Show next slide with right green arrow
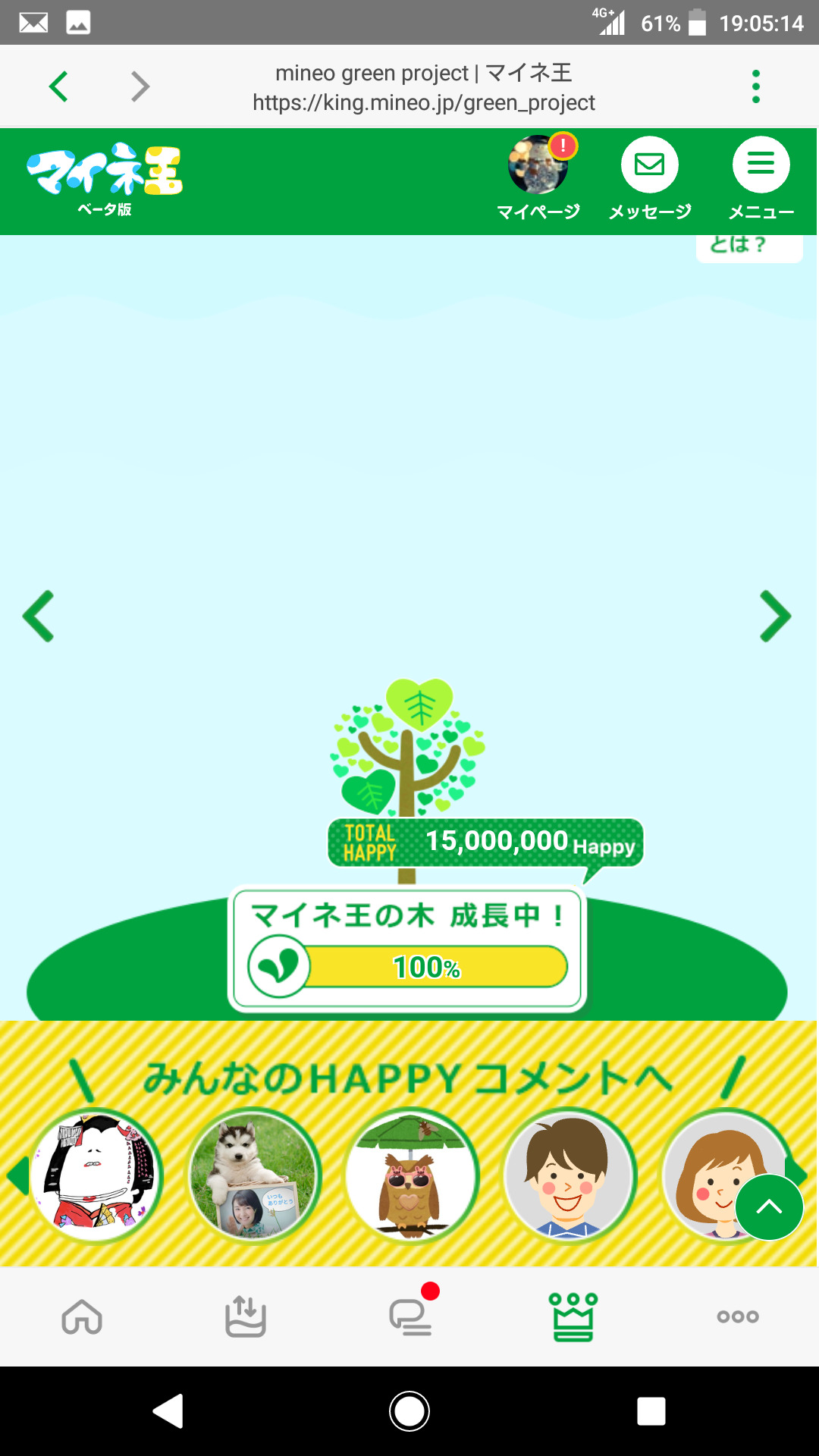Image resolution: width=819 pixels, height=1456 pixels. click(x=775, y=616)
